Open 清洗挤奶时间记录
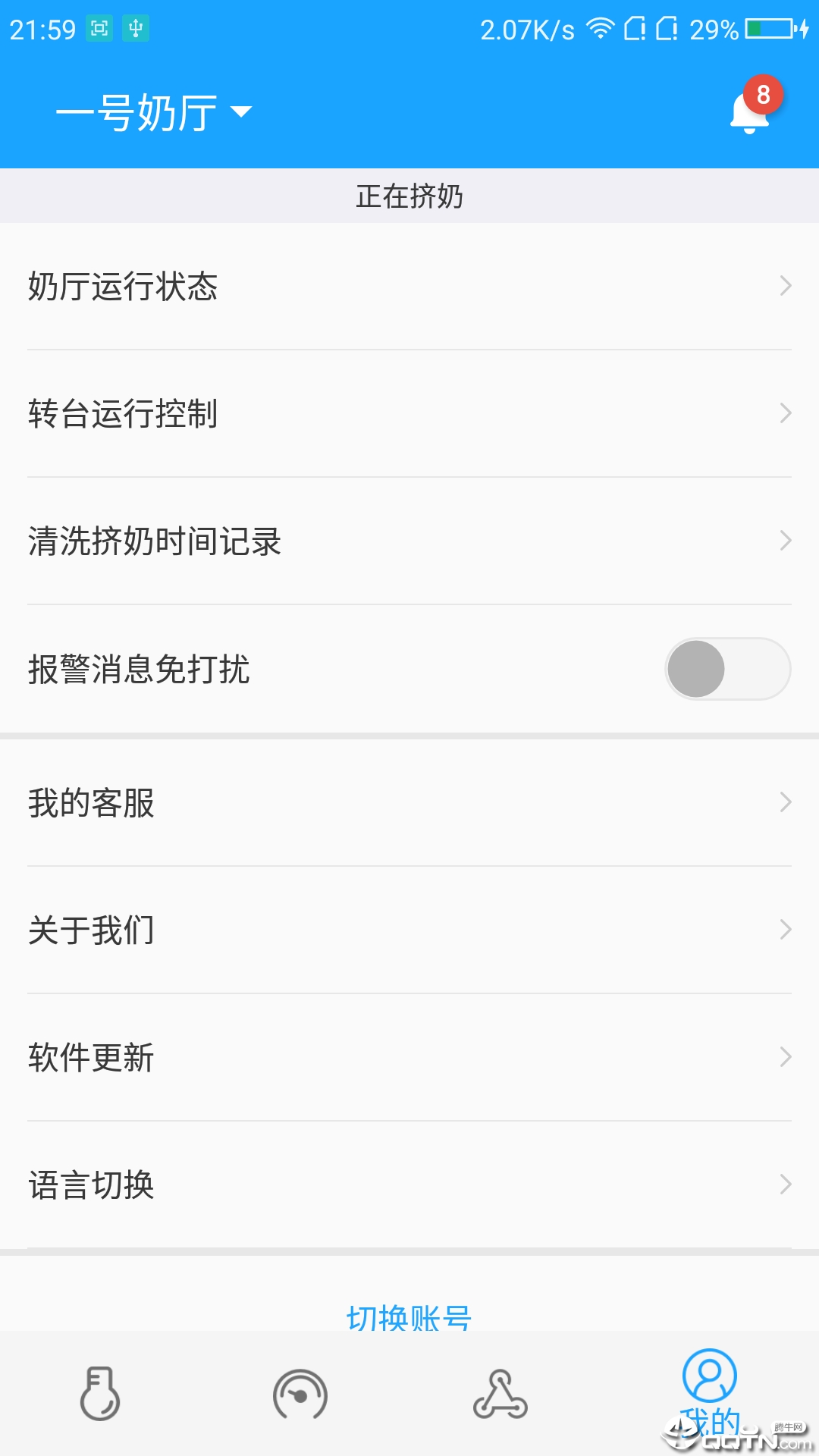 pos(409,541)
